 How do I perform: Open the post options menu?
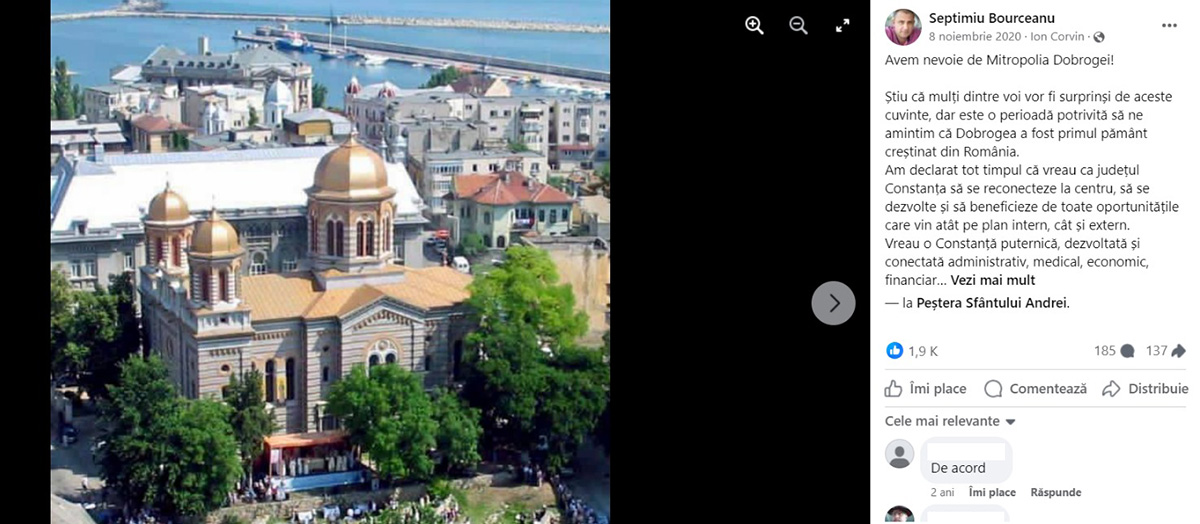(x=1169, y=25)
